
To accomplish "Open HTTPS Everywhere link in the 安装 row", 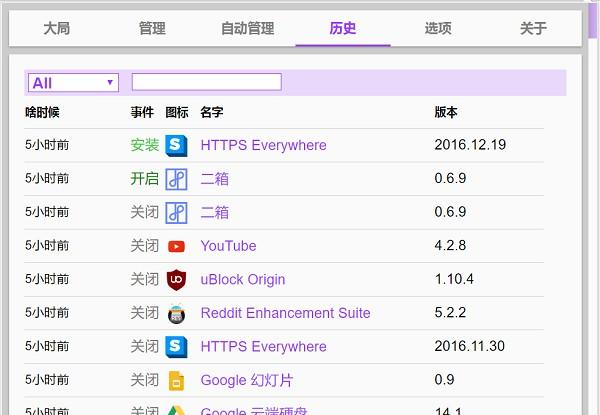I will [x=263, y=145].
